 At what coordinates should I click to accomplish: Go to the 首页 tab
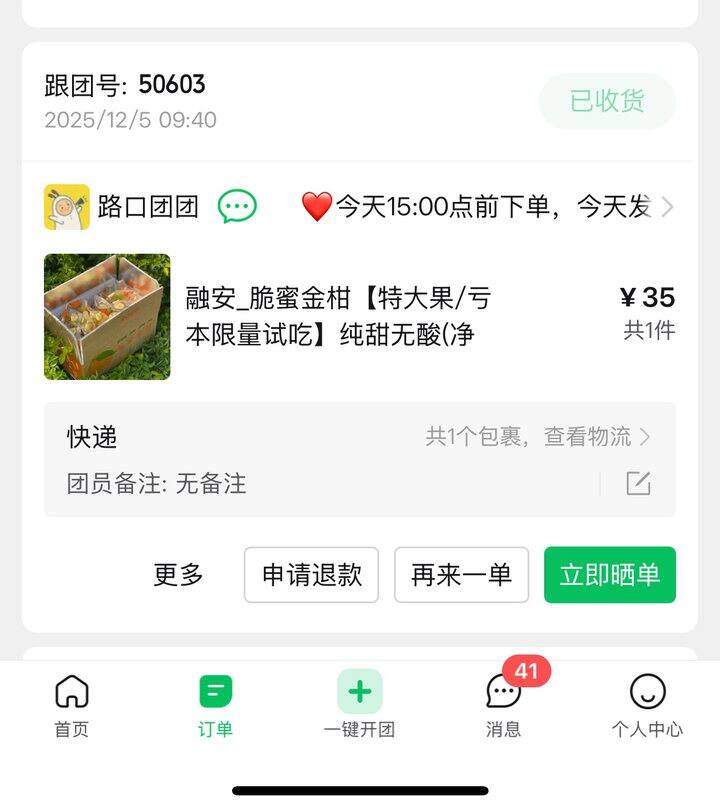point(71,705)
